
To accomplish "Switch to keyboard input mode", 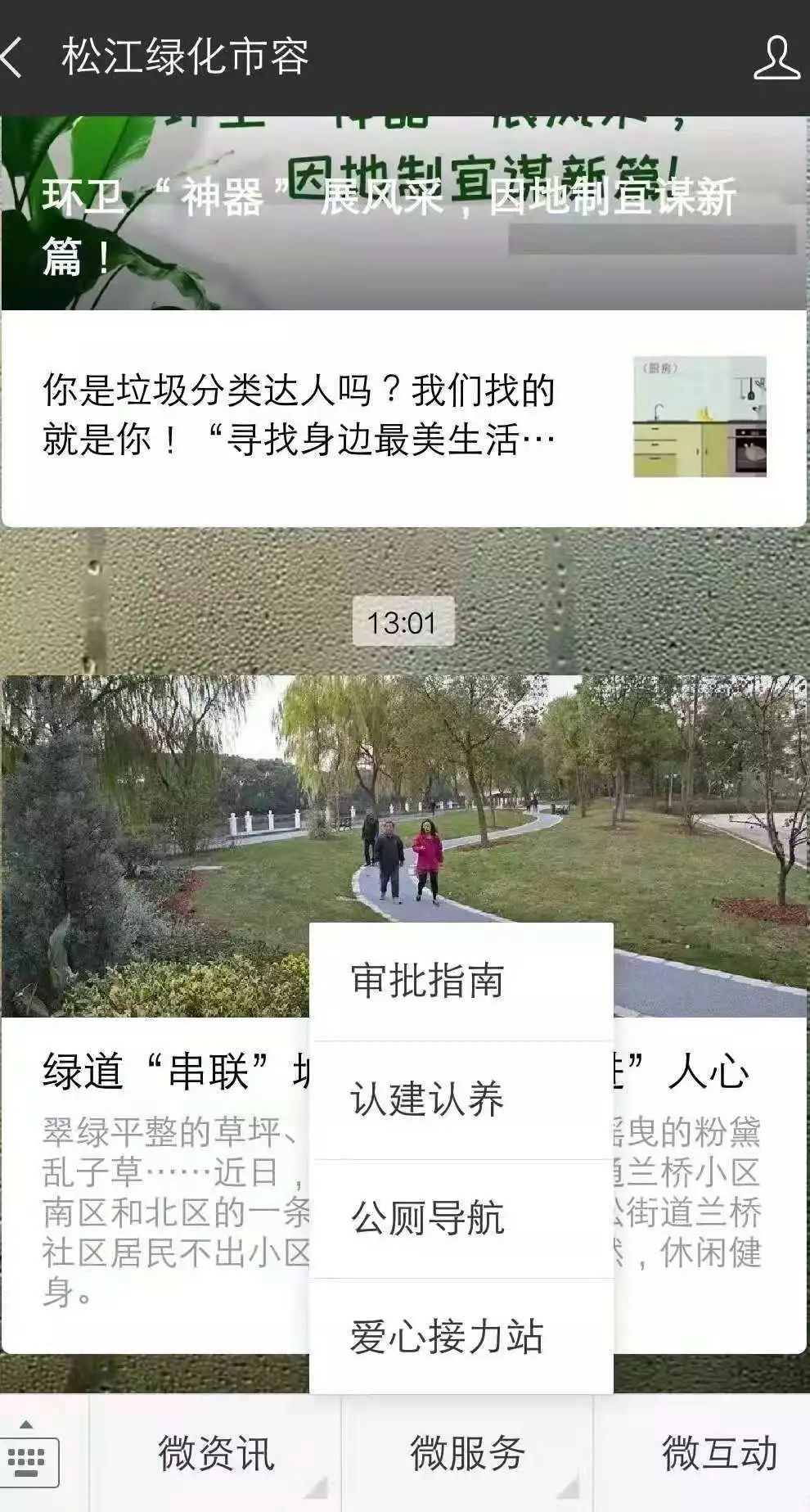I will click(31, 1455).
